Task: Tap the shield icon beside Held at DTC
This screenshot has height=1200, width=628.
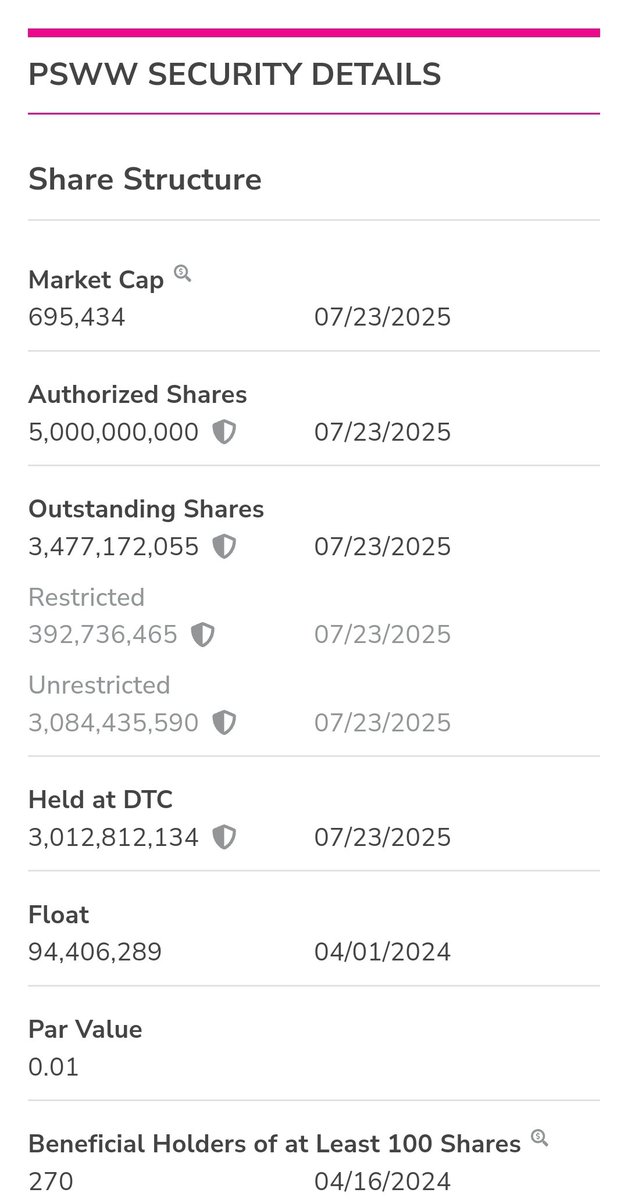Action: (225, 837)
